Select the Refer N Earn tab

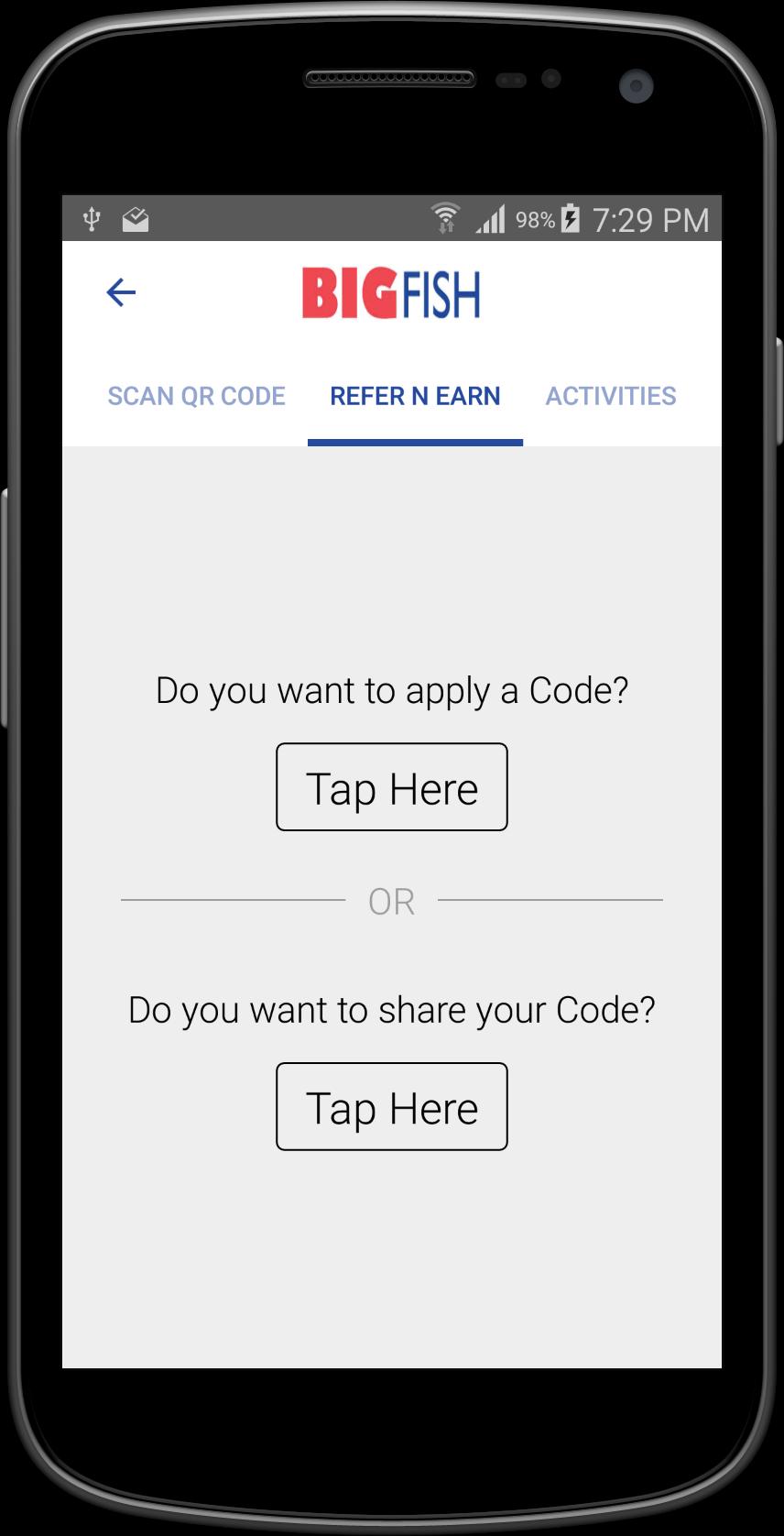[415, 396]
